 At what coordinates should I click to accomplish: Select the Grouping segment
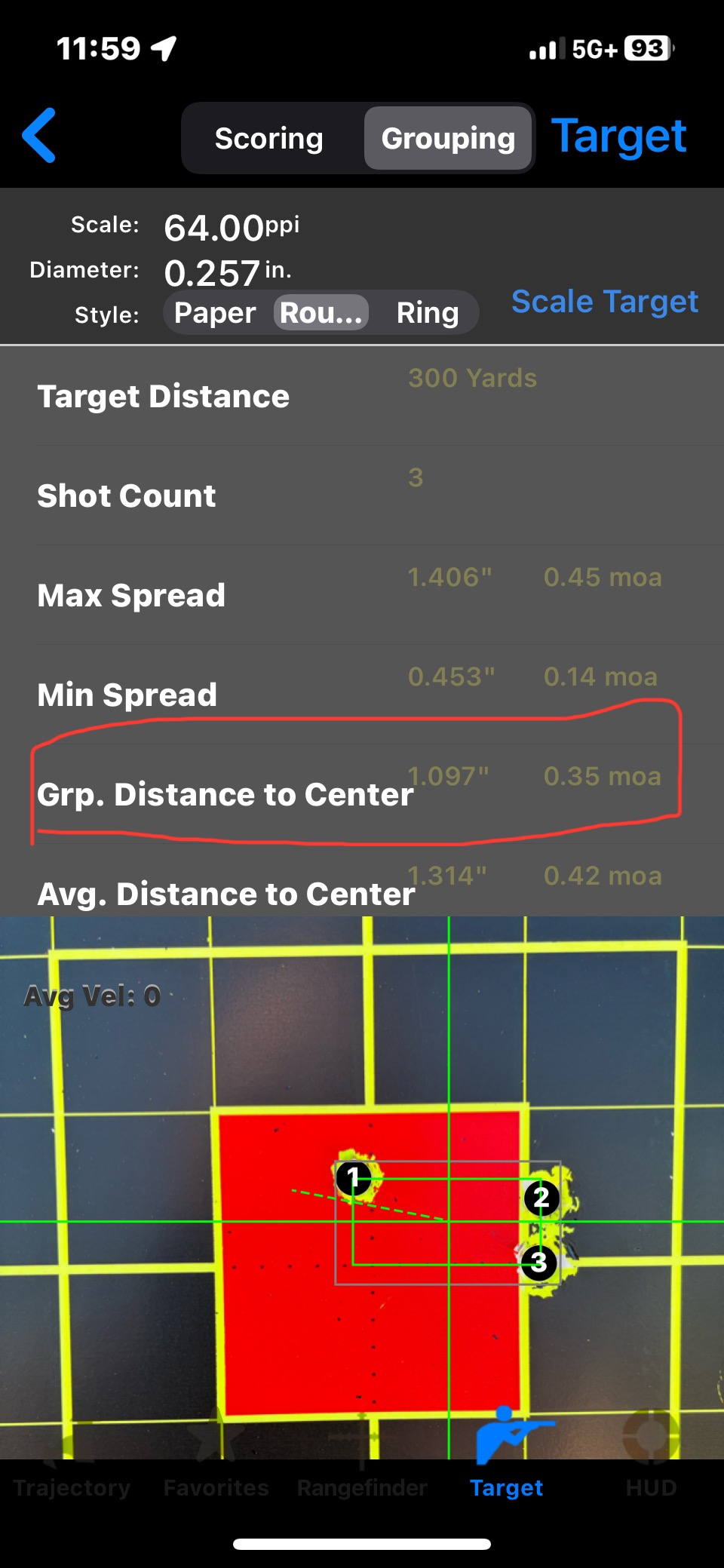(448, 139)
